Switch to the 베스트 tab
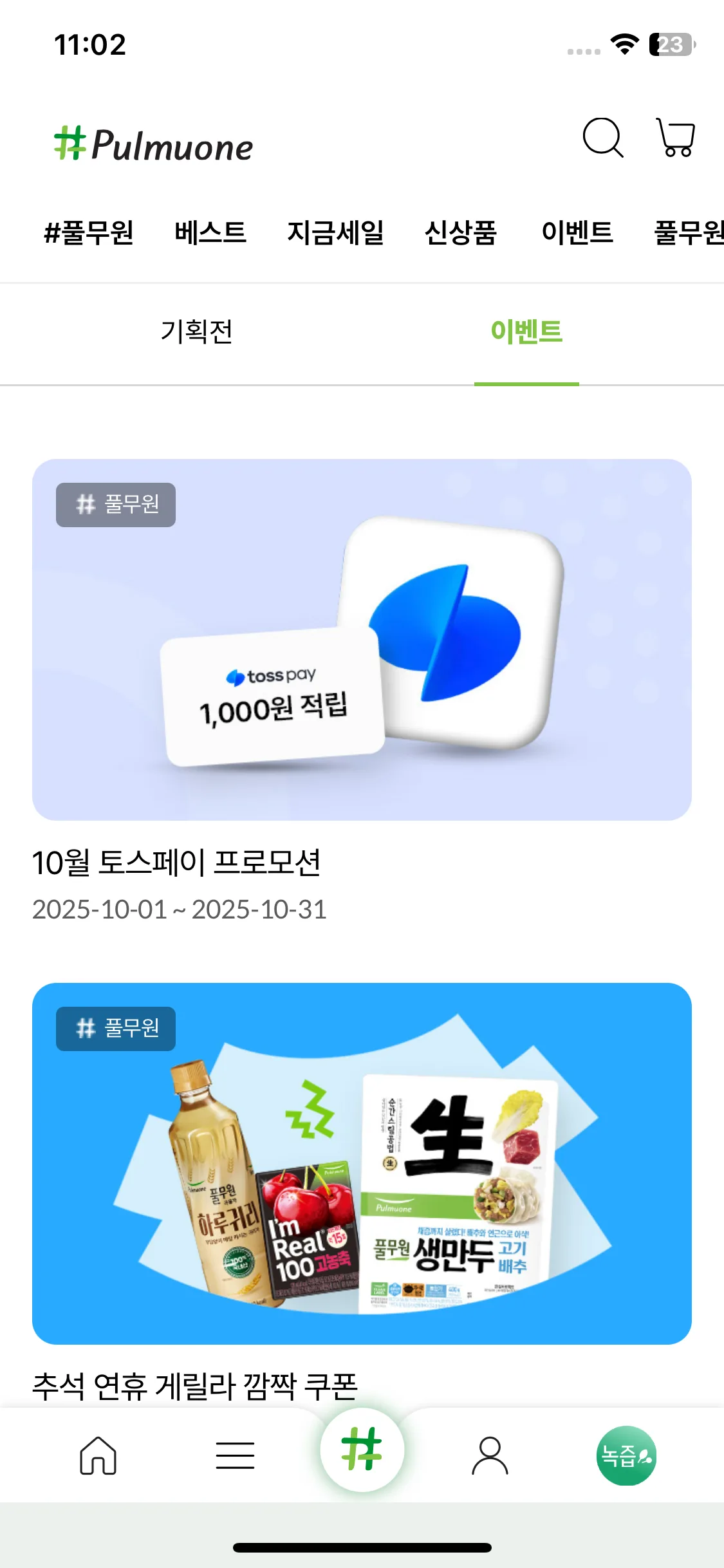The width and height of the screenshot is (724, 1568). pyautogui.click(x=210, y=232)
